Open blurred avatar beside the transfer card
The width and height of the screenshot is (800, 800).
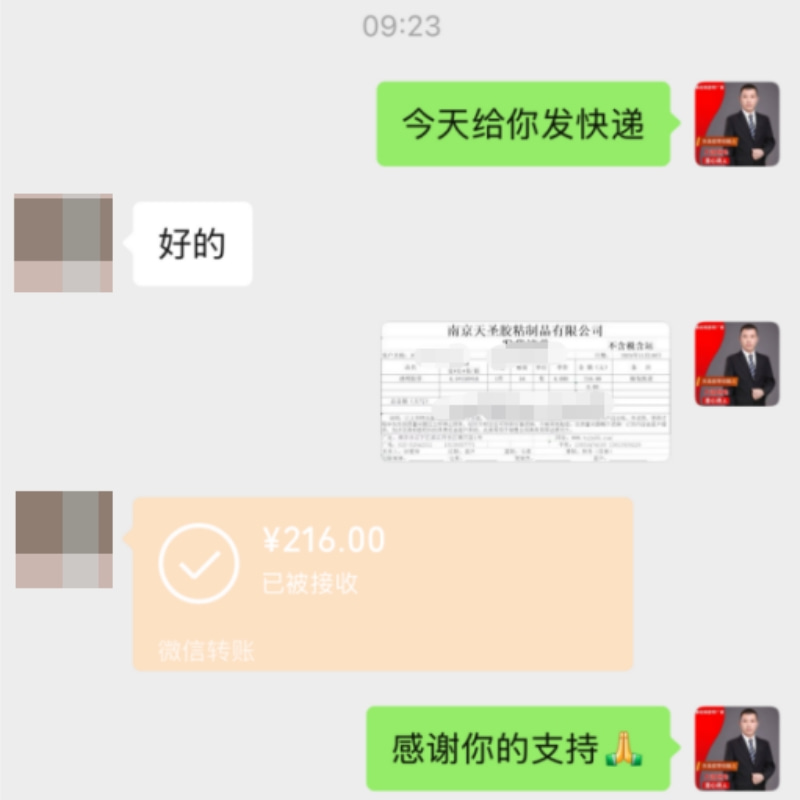tap(63, 539)
